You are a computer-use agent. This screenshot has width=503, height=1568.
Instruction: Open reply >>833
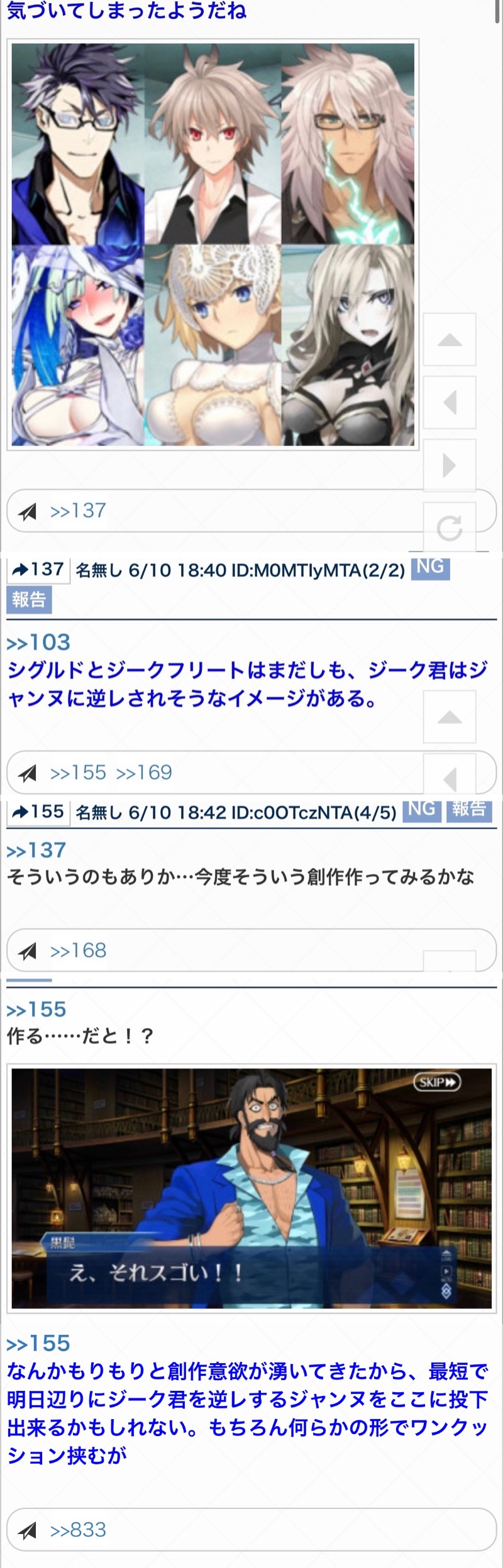pos(78,1530)
